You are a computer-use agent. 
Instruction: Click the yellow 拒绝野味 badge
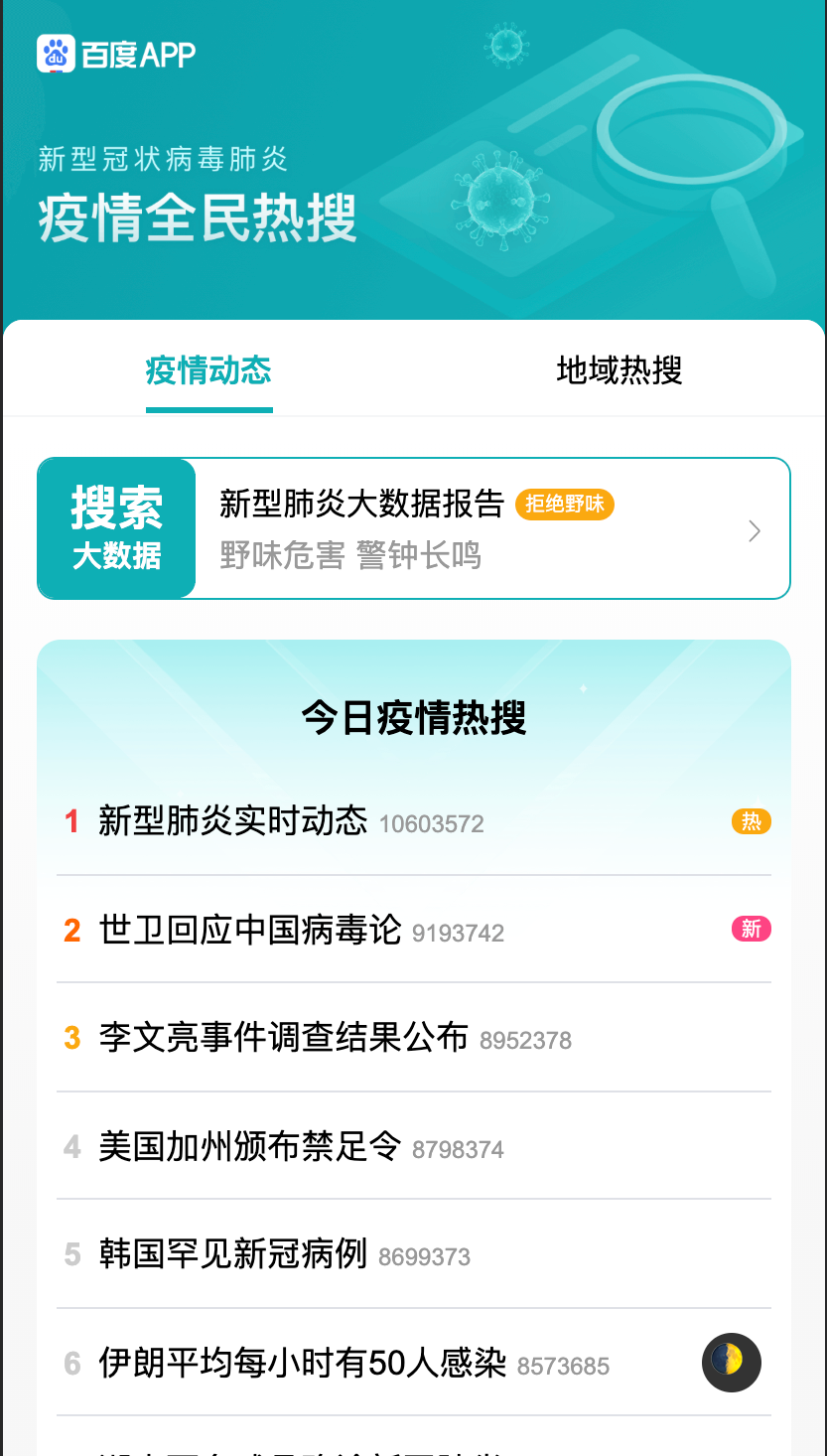[564, 505]
